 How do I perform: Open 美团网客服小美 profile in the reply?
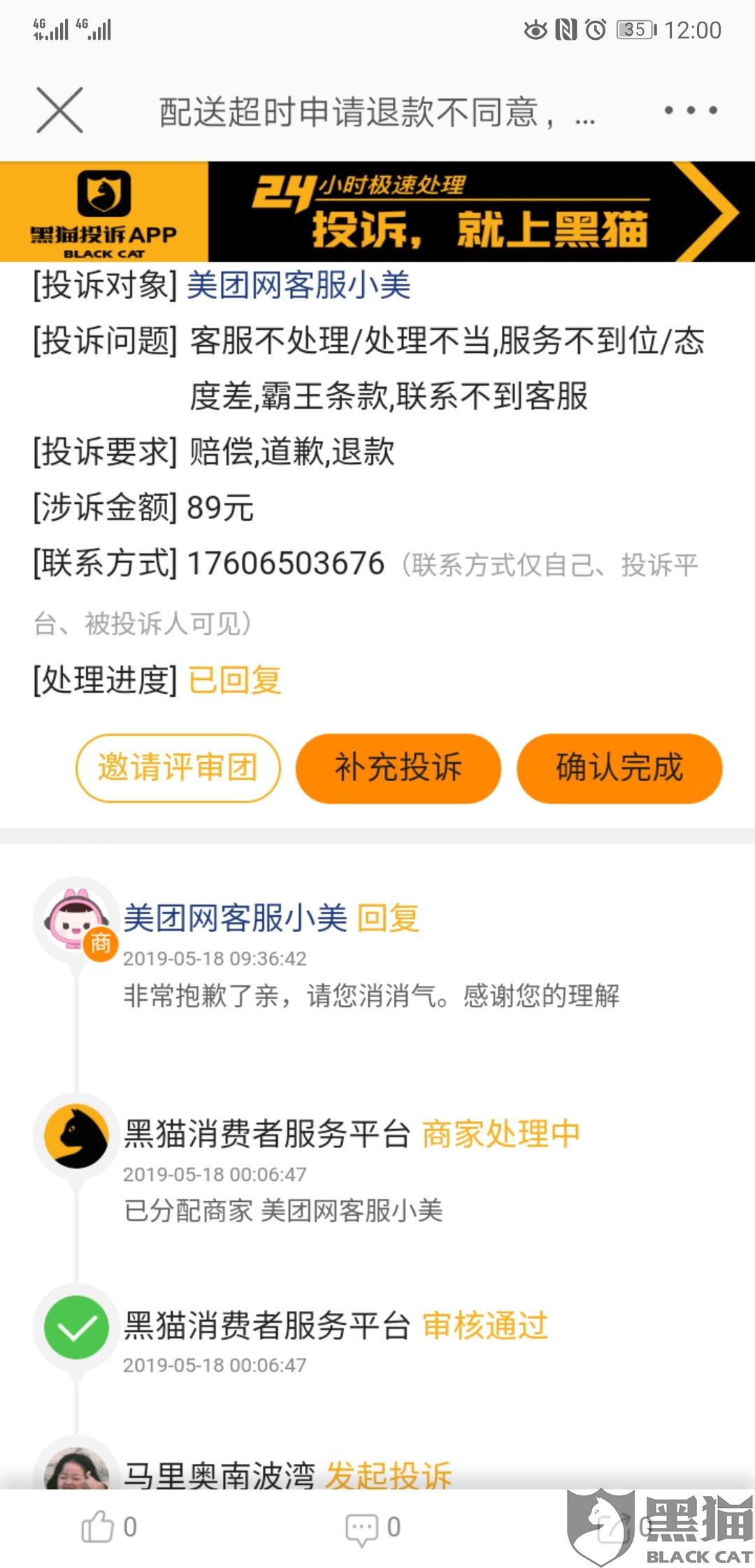point(235,917)
